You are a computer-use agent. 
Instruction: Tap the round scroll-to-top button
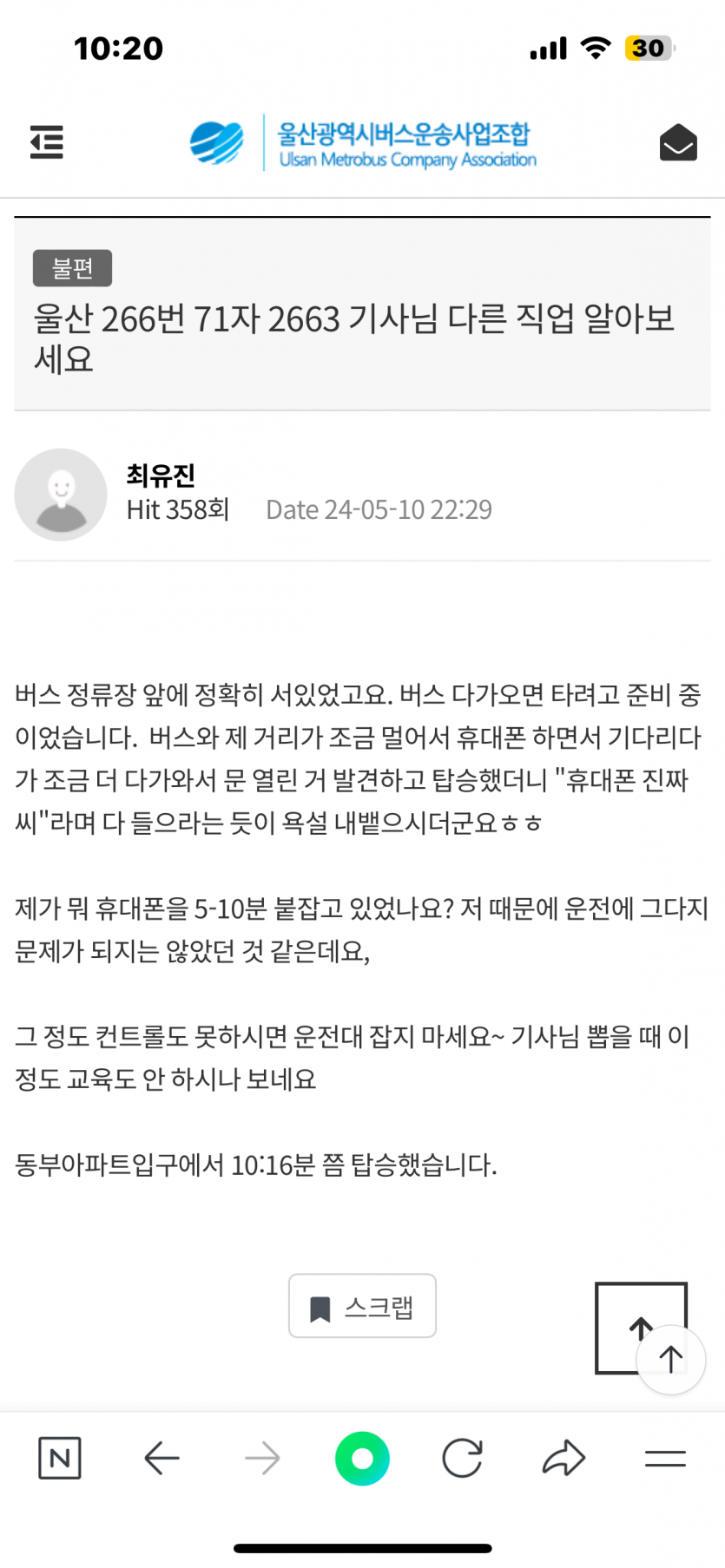(670, 1360)
